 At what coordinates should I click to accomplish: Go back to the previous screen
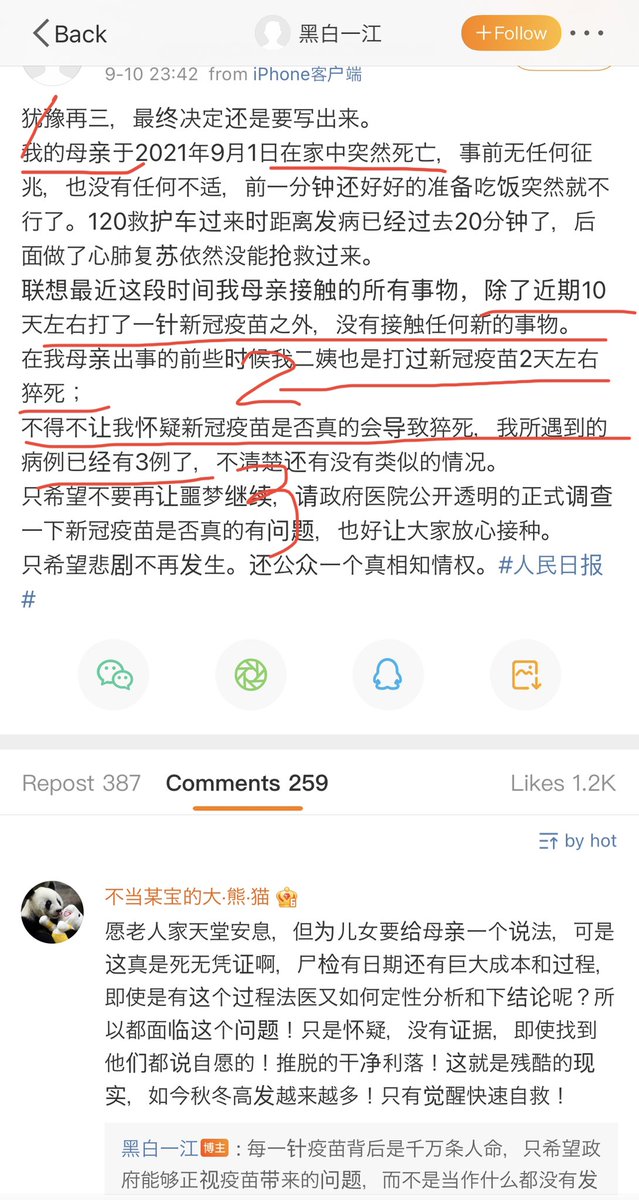point(70,33)
